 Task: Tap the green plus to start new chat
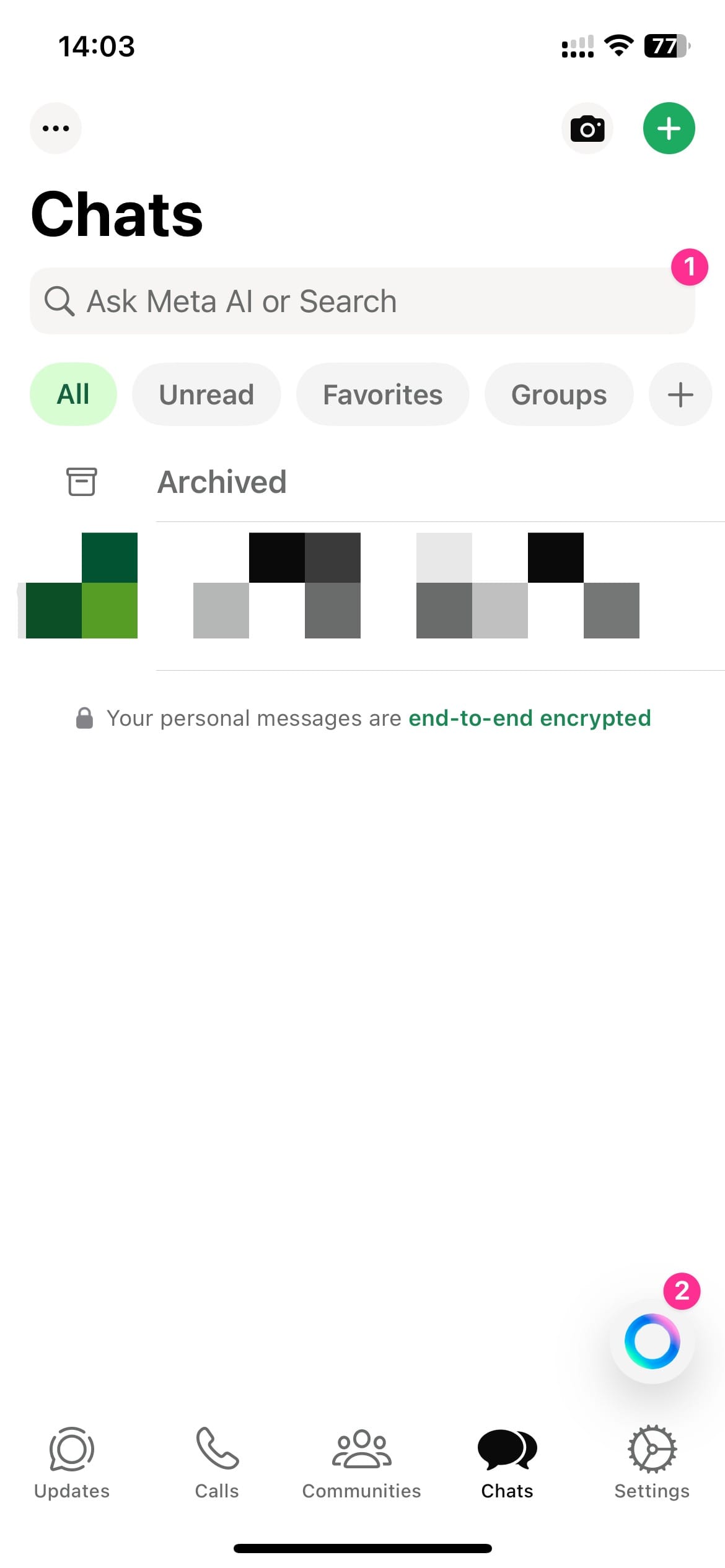click(669, 128)
